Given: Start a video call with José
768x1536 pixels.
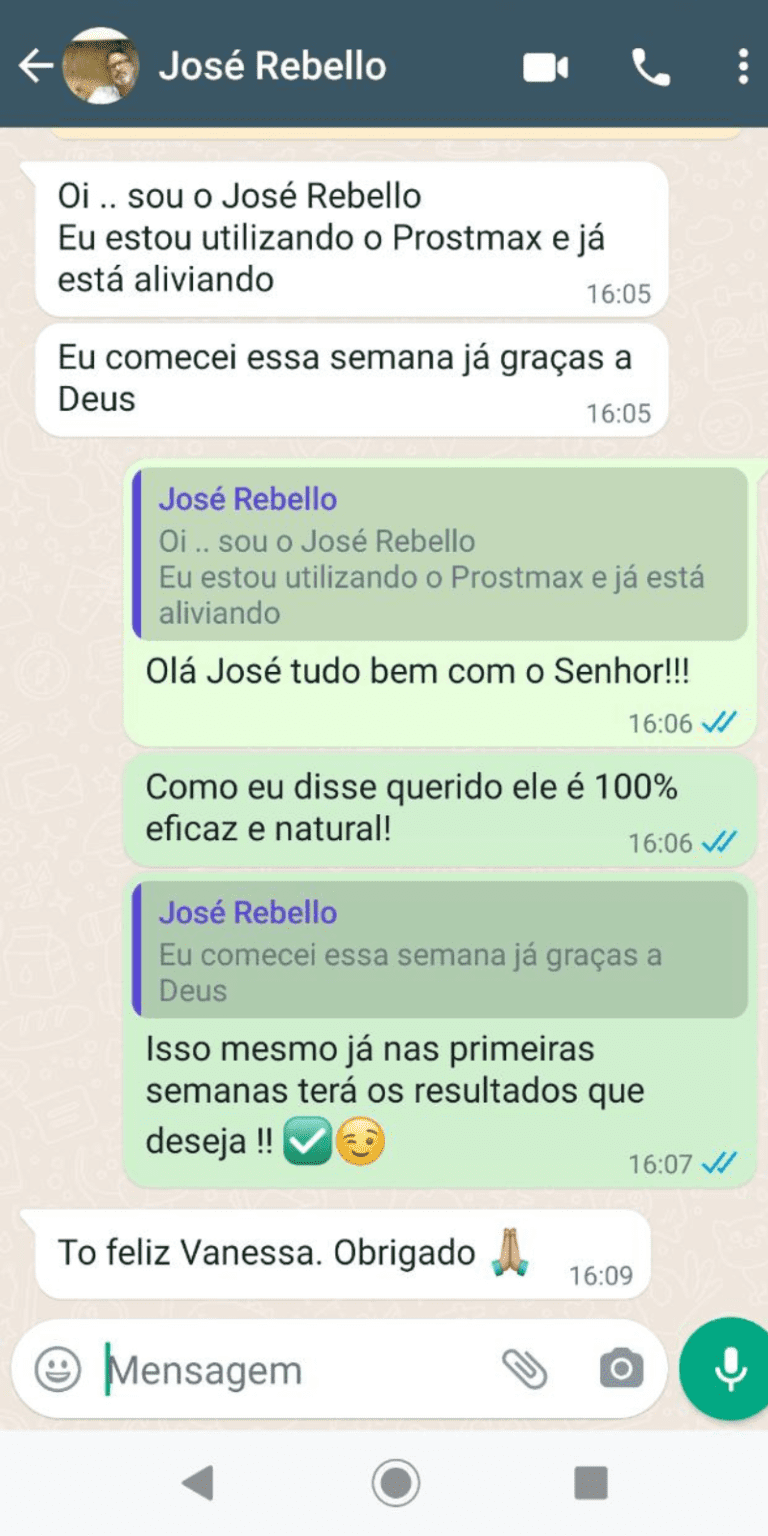Looking at the screenshot, I should pos(546,67).
